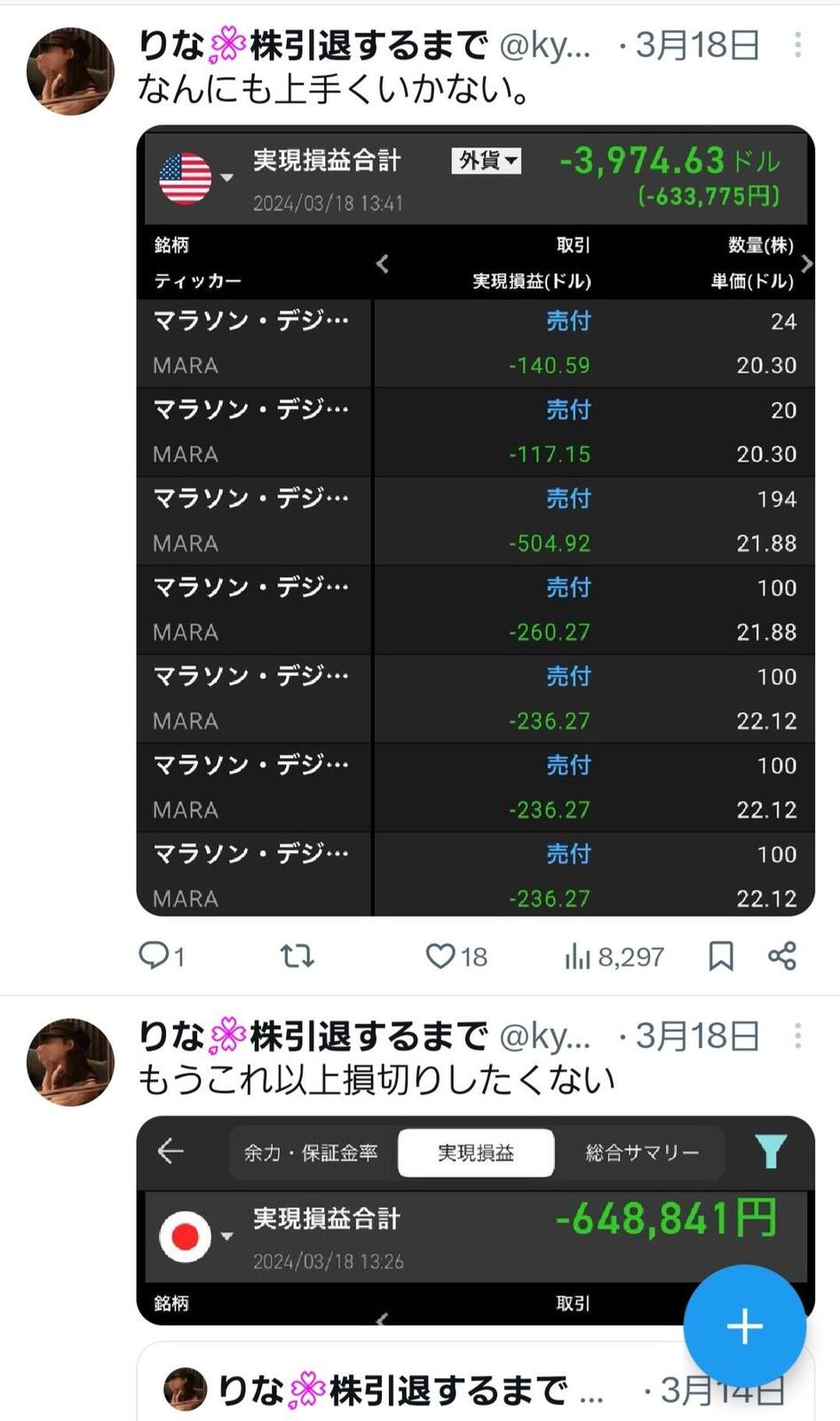Open the -648,841円 screenshot image
Viewport: 840px width, 1421px height.
(476, 1220)
